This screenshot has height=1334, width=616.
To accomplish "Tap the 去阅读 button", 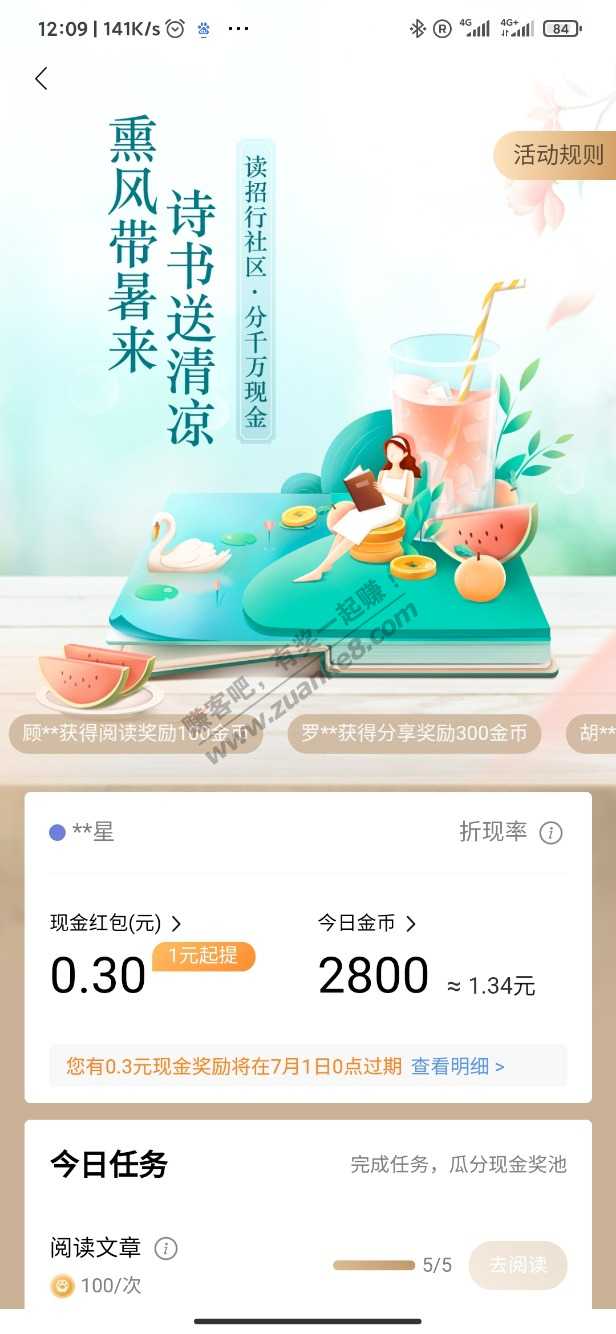I will [517, 1265].
